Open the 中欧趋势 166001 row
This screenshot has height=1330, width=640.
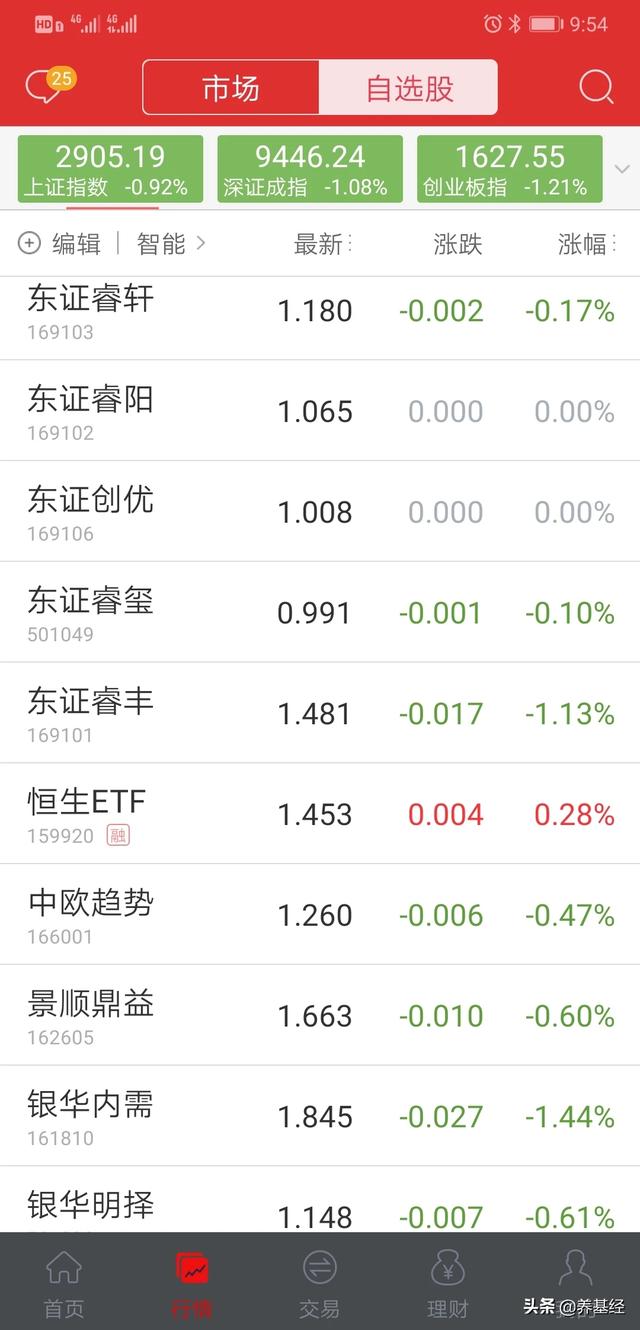pyautogui.click(x=320, y=915)
